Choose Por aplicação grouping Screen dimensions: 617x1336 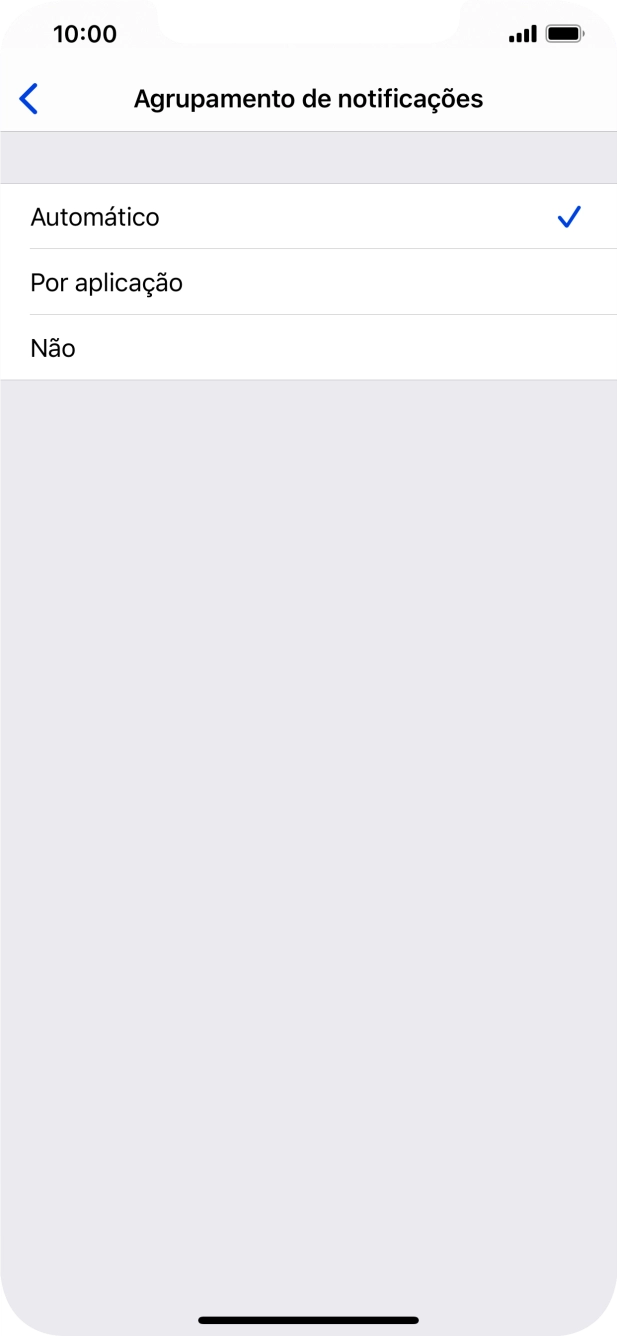click(308, 283)
